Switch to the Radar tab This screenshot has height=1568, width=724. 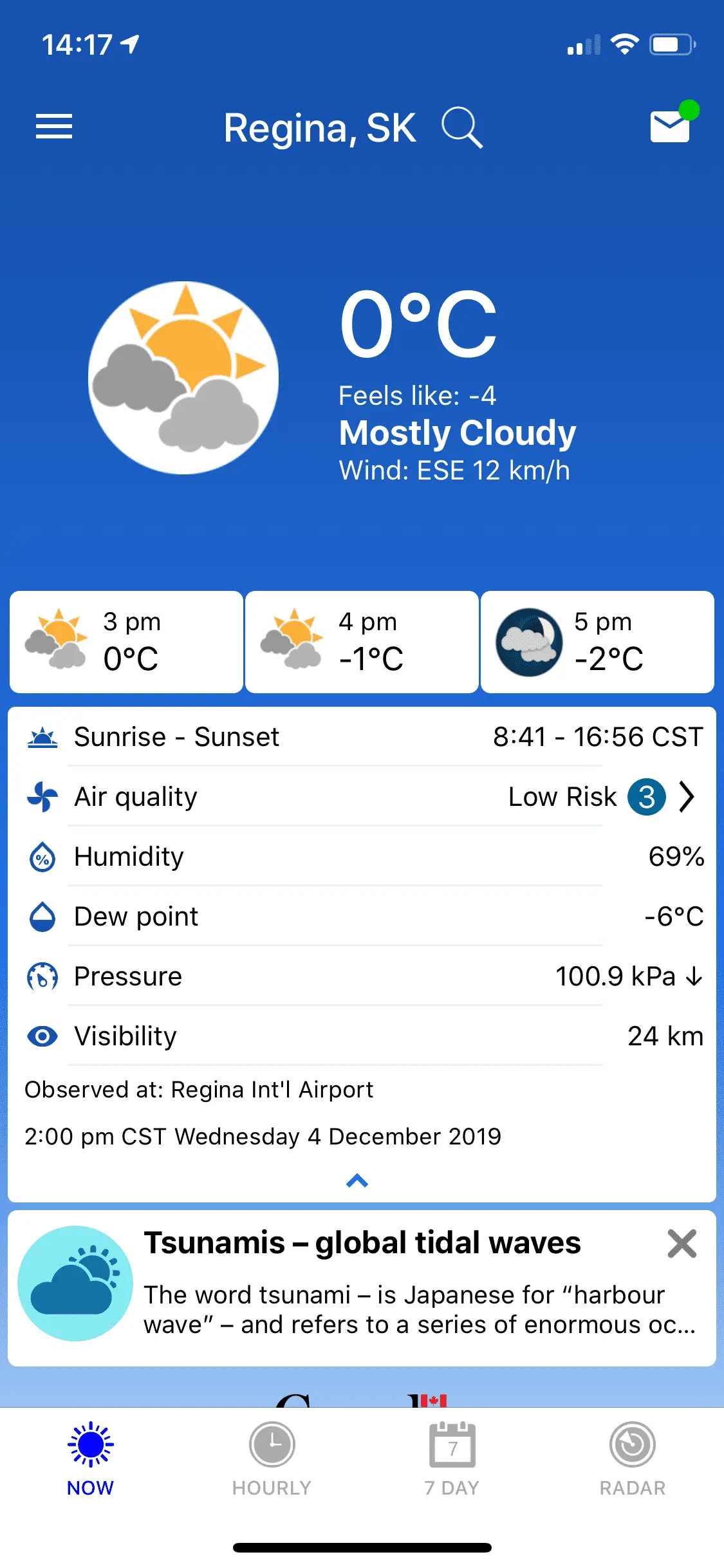[633, 1459]
